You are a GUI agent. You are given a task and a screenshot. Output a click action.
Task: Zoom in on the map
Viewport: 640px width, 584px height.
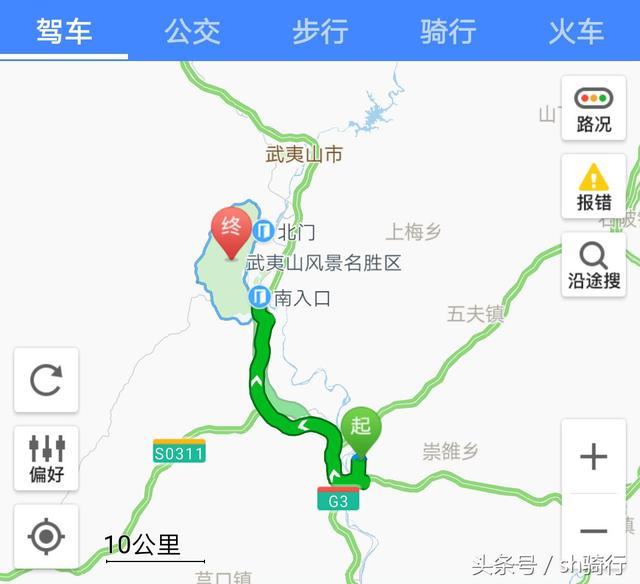(593, 457)
